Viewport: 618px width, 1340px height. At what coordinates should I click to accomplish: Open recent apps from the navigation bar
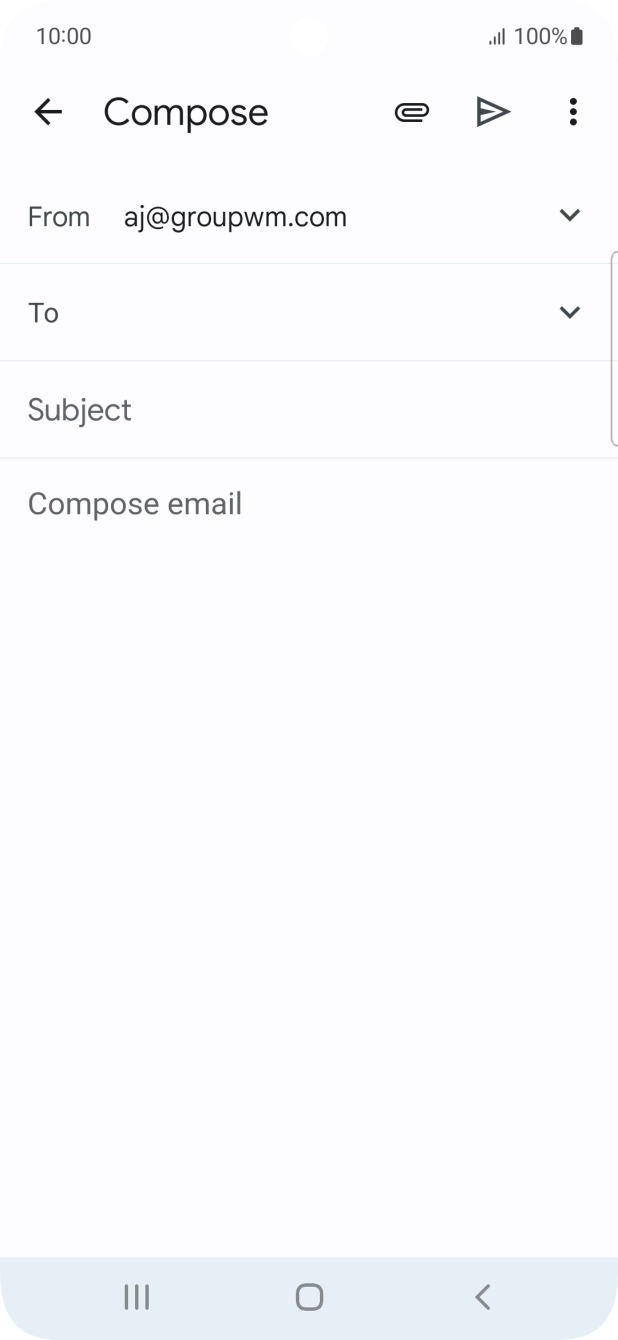[136, 1297]
